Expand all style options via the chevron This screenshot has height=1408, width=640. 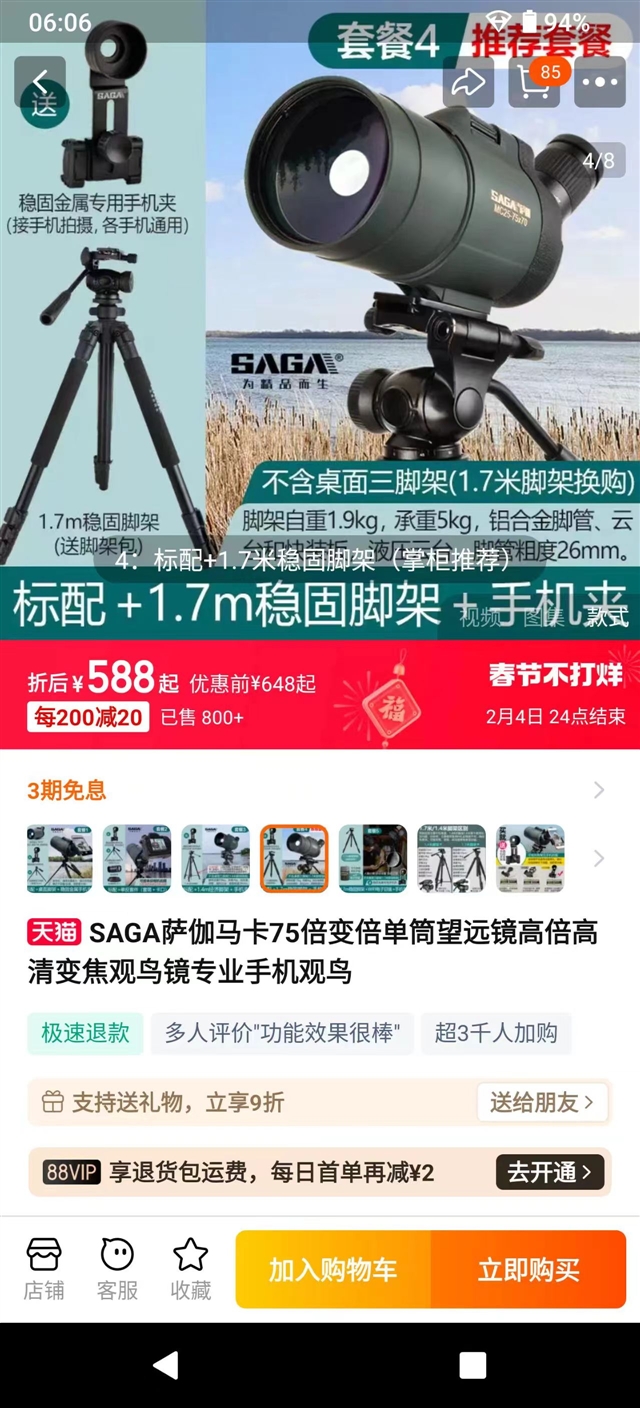tap(598, 858)
